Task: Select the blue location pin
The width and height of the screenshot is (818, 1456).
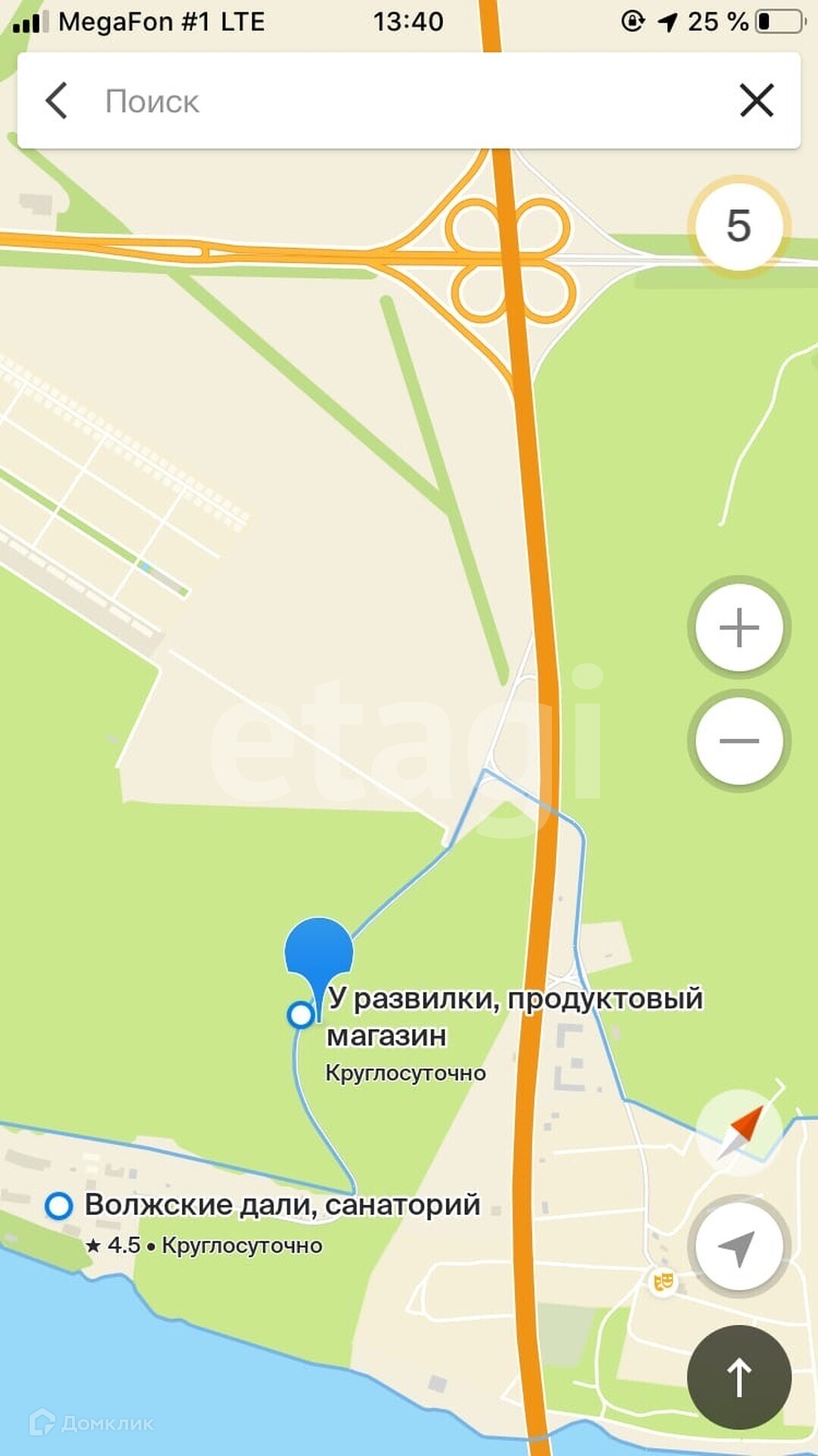Action: [318, 952]
